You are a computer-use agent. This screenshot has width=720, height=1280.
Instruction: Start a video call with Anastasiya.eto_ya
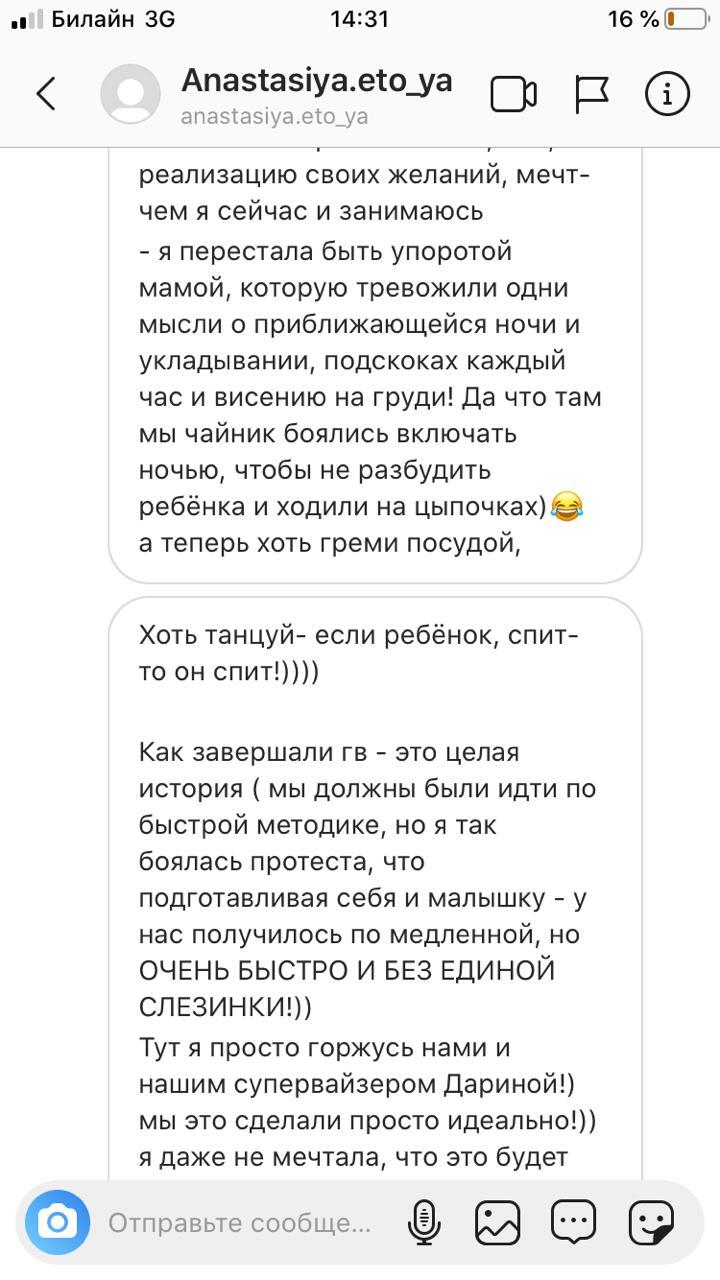point(513,94)
